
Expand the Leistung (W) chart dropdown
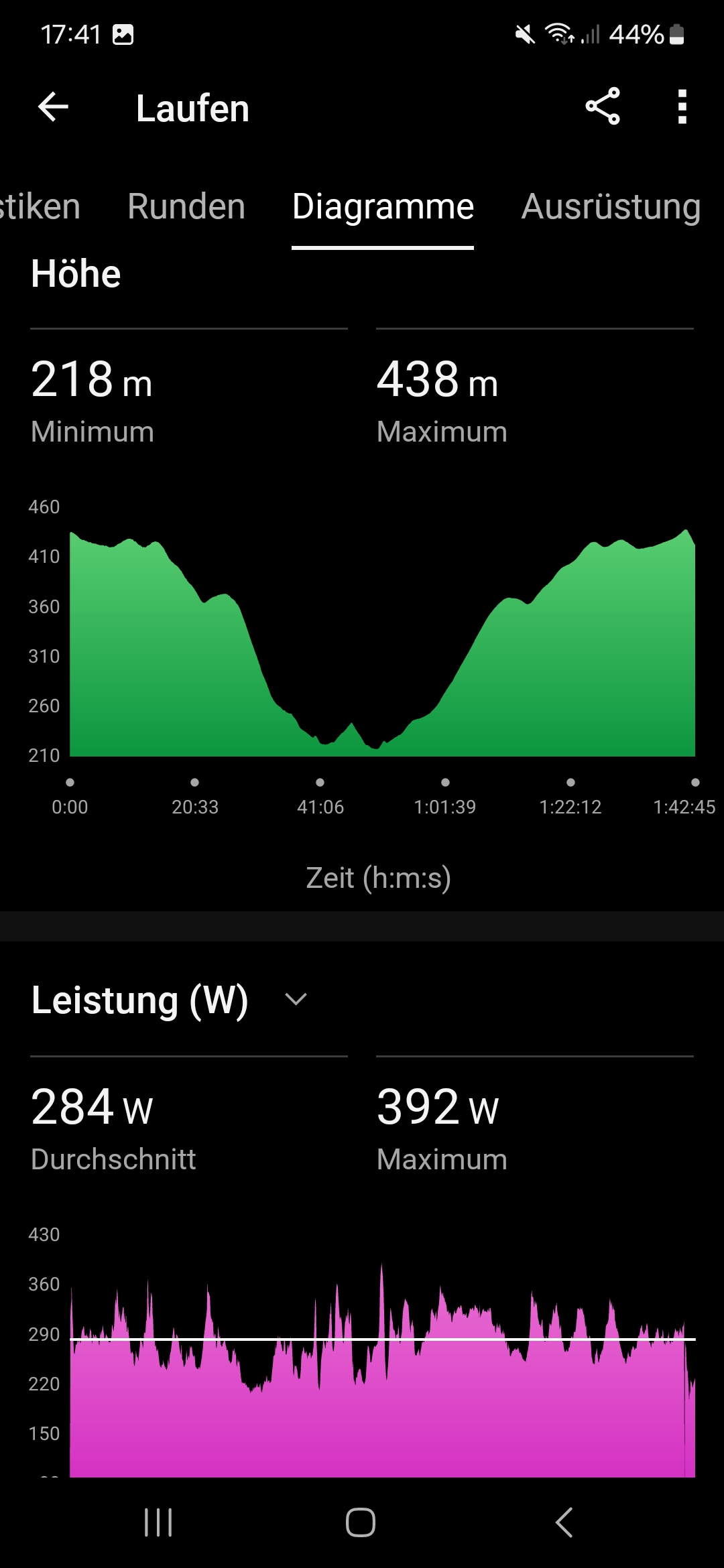pos(296,1000)
